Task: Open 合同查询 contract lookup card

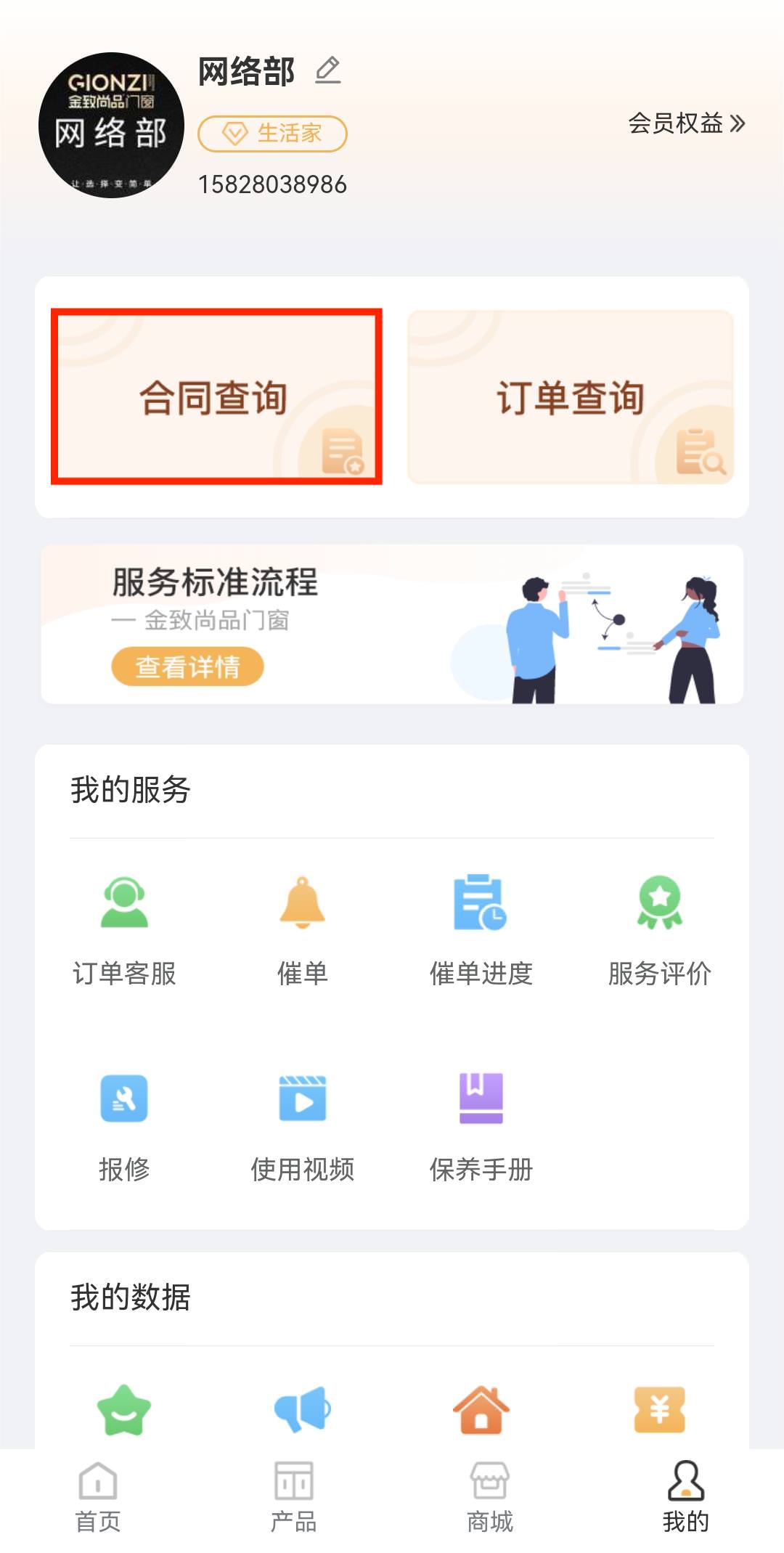Action: [216, 397]
